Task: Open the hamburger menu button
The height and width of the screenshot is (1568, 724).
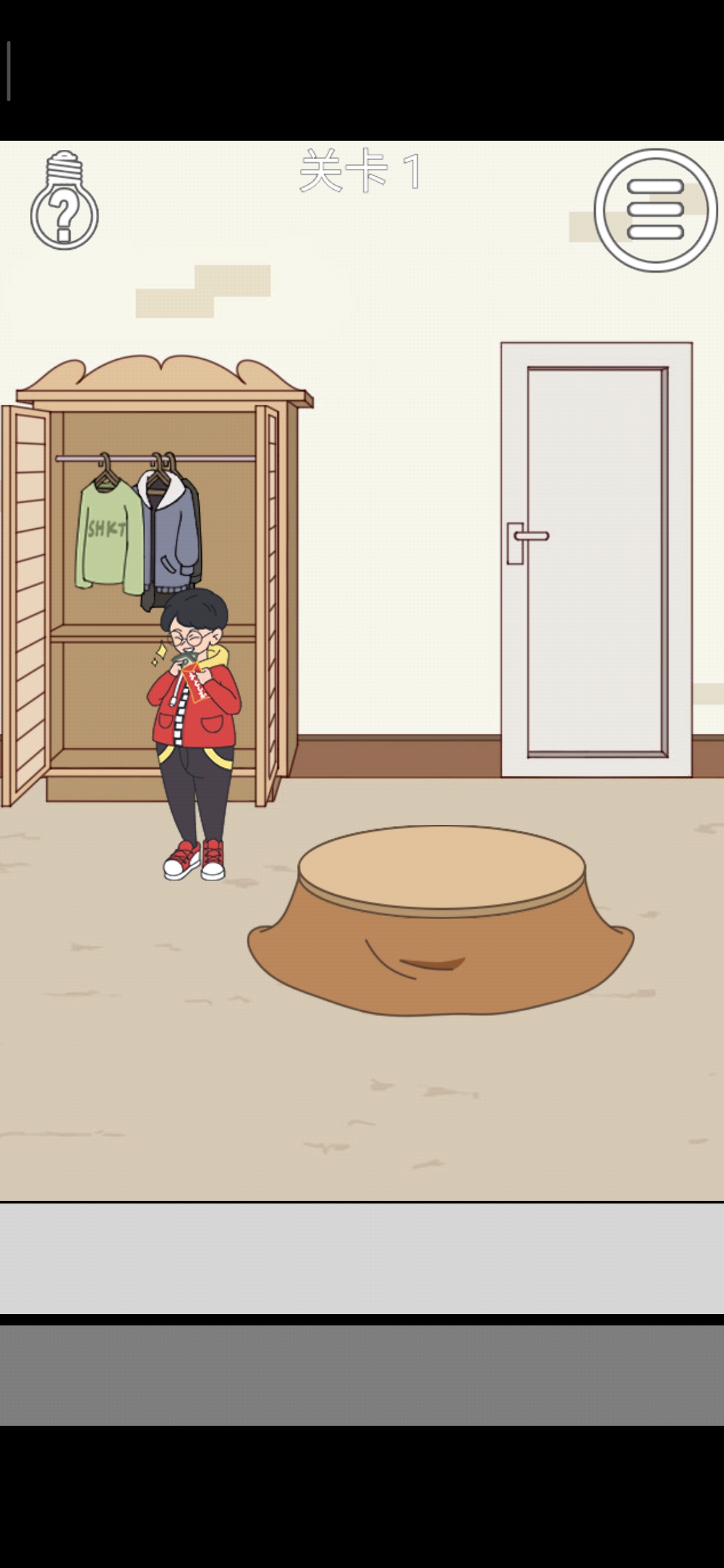Action: coord(655,210)
